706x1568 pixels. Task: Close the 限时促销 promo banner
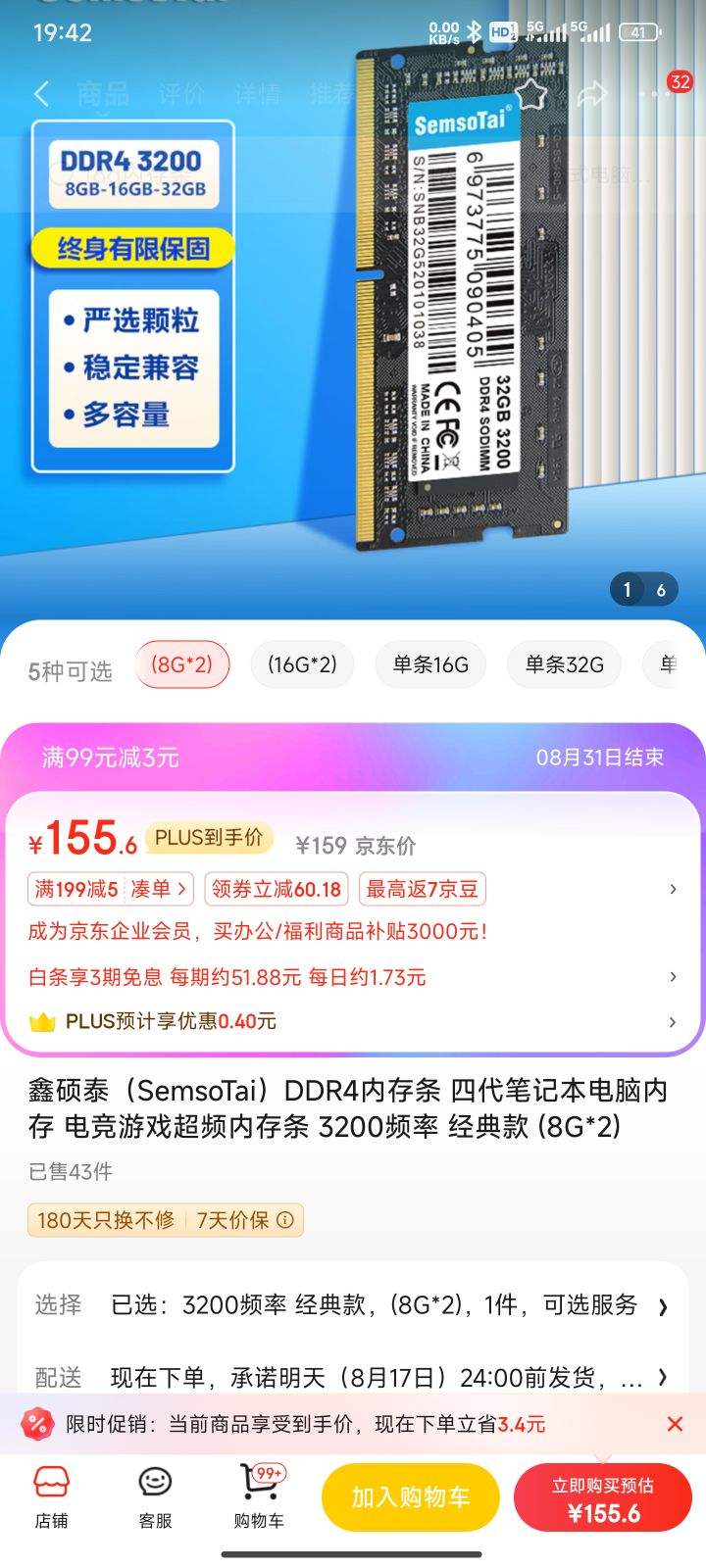(x=675, y=1424)
